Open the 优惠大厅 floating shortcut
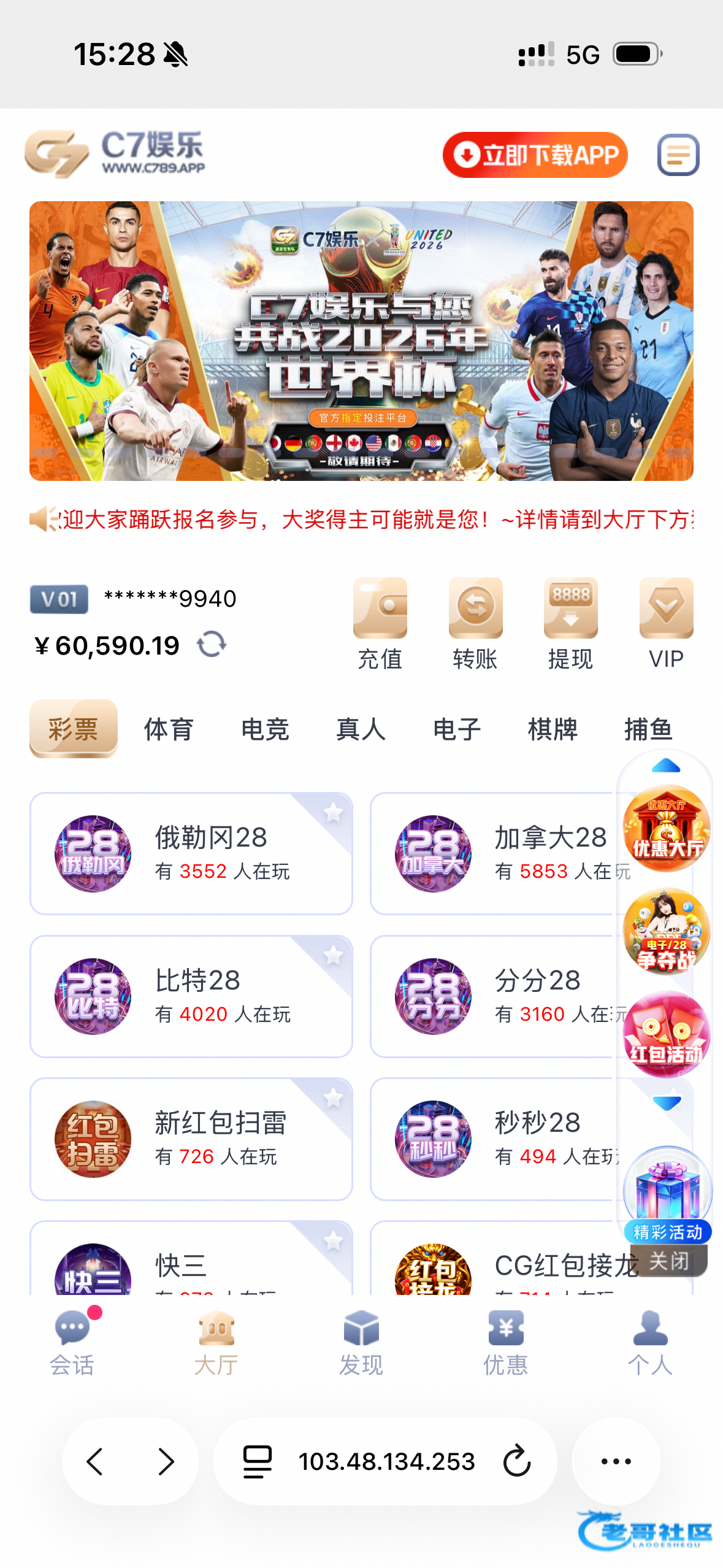Viewport: 723px width, 1568px height. [x=667, y=828]
